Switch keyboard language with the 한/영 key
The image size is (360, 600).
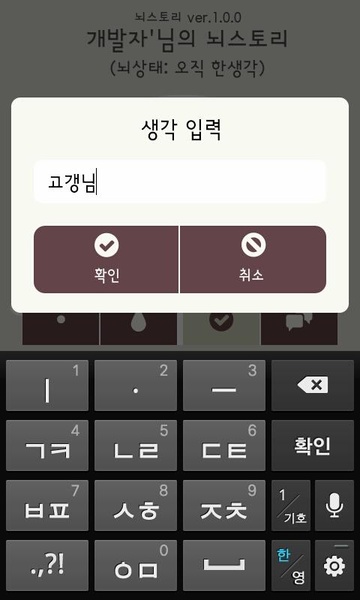click(291, 566)
